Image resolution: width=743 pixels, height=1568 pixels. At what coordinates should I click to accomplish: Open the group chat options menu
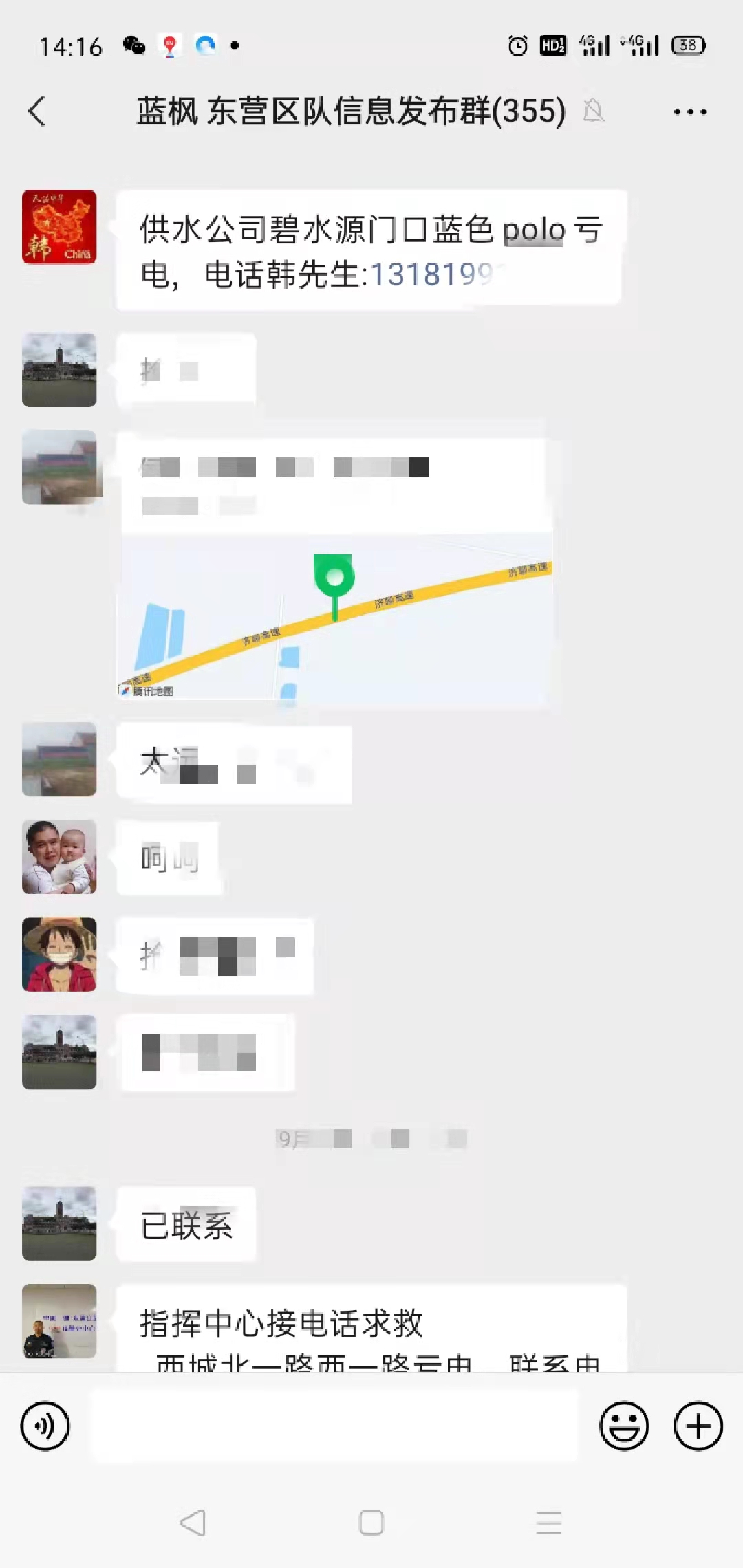690,111
